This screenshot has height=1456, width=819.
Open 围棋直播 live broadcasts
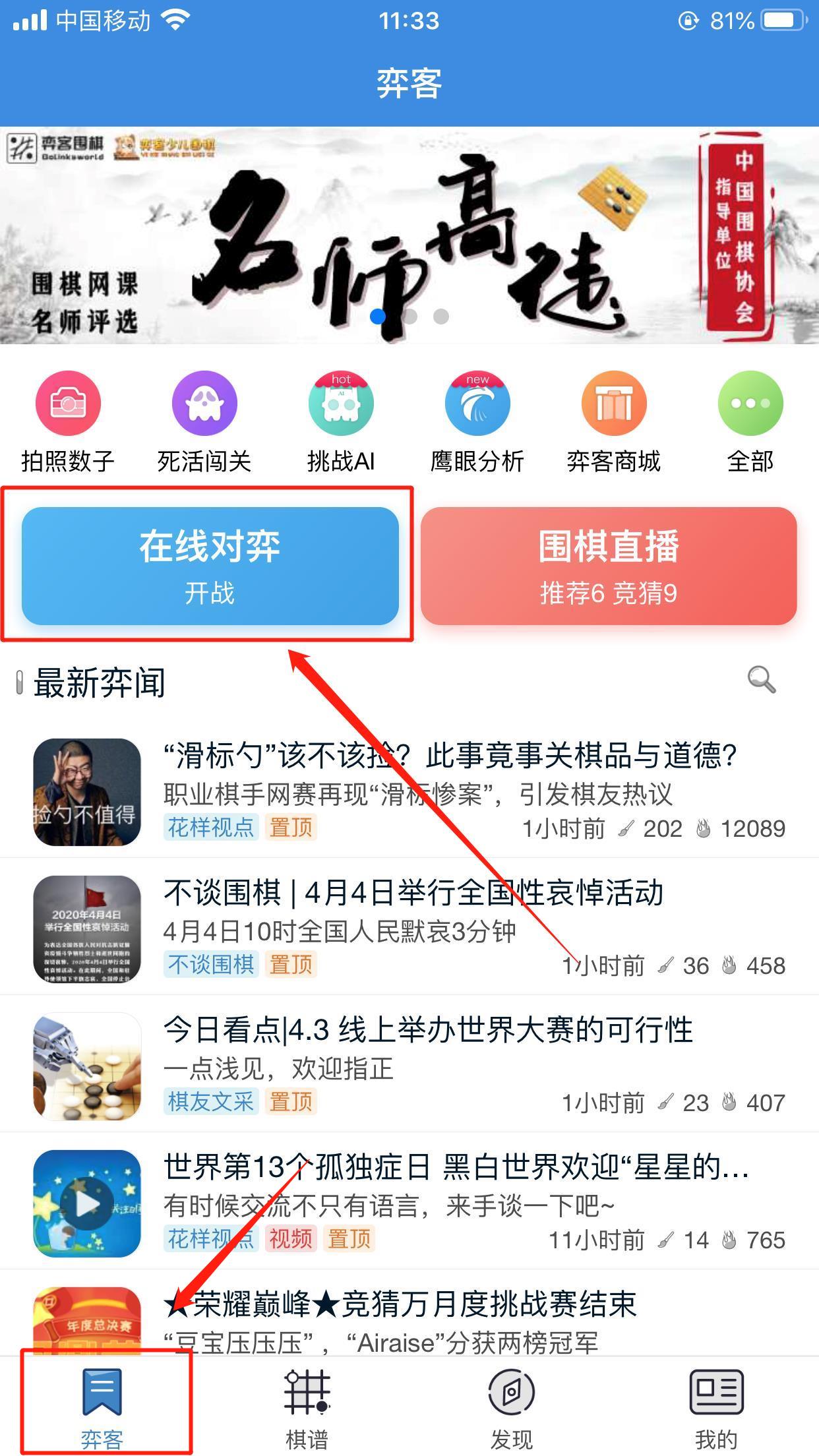609,566
